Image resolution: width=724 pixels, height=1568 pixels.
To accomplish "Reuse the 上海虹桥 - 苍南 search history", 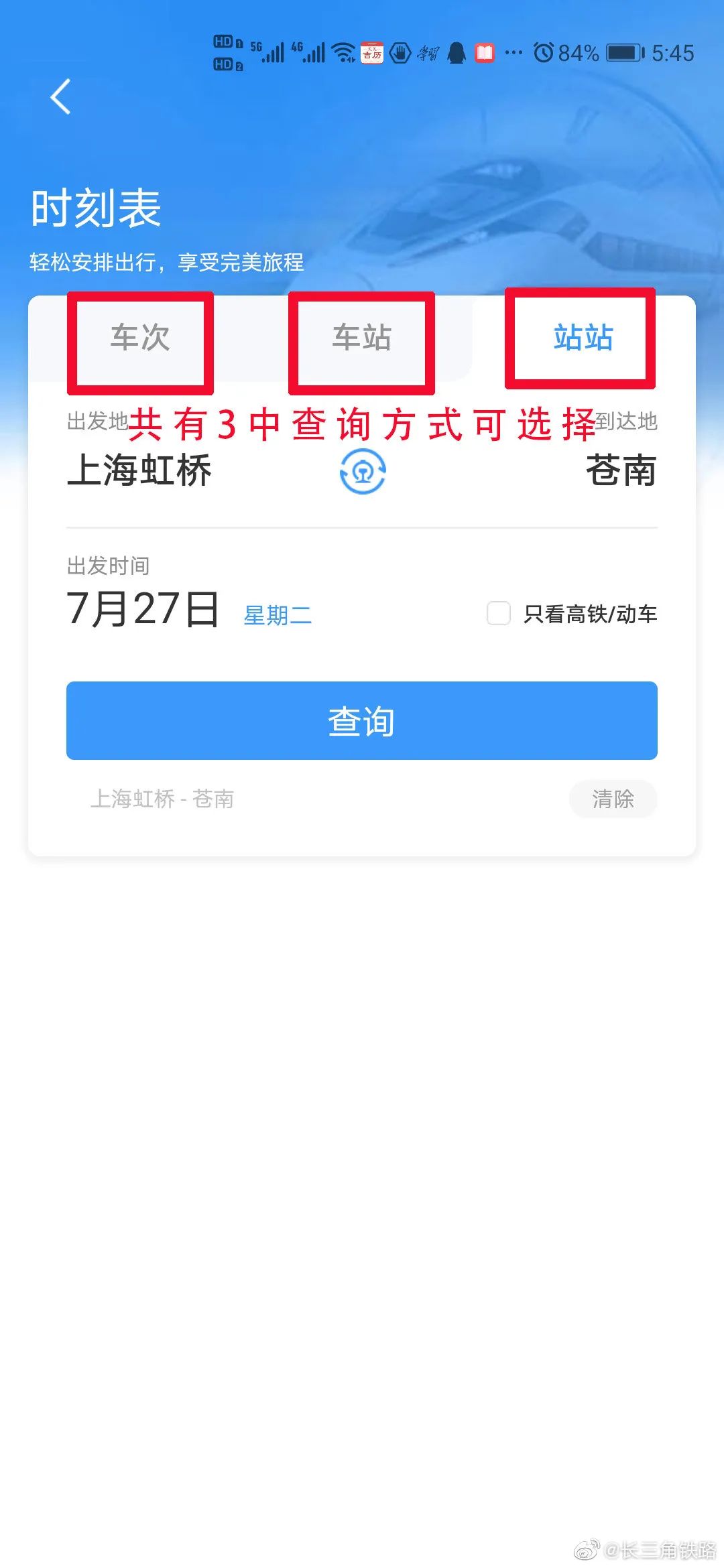I will click(x=162, y=799).
